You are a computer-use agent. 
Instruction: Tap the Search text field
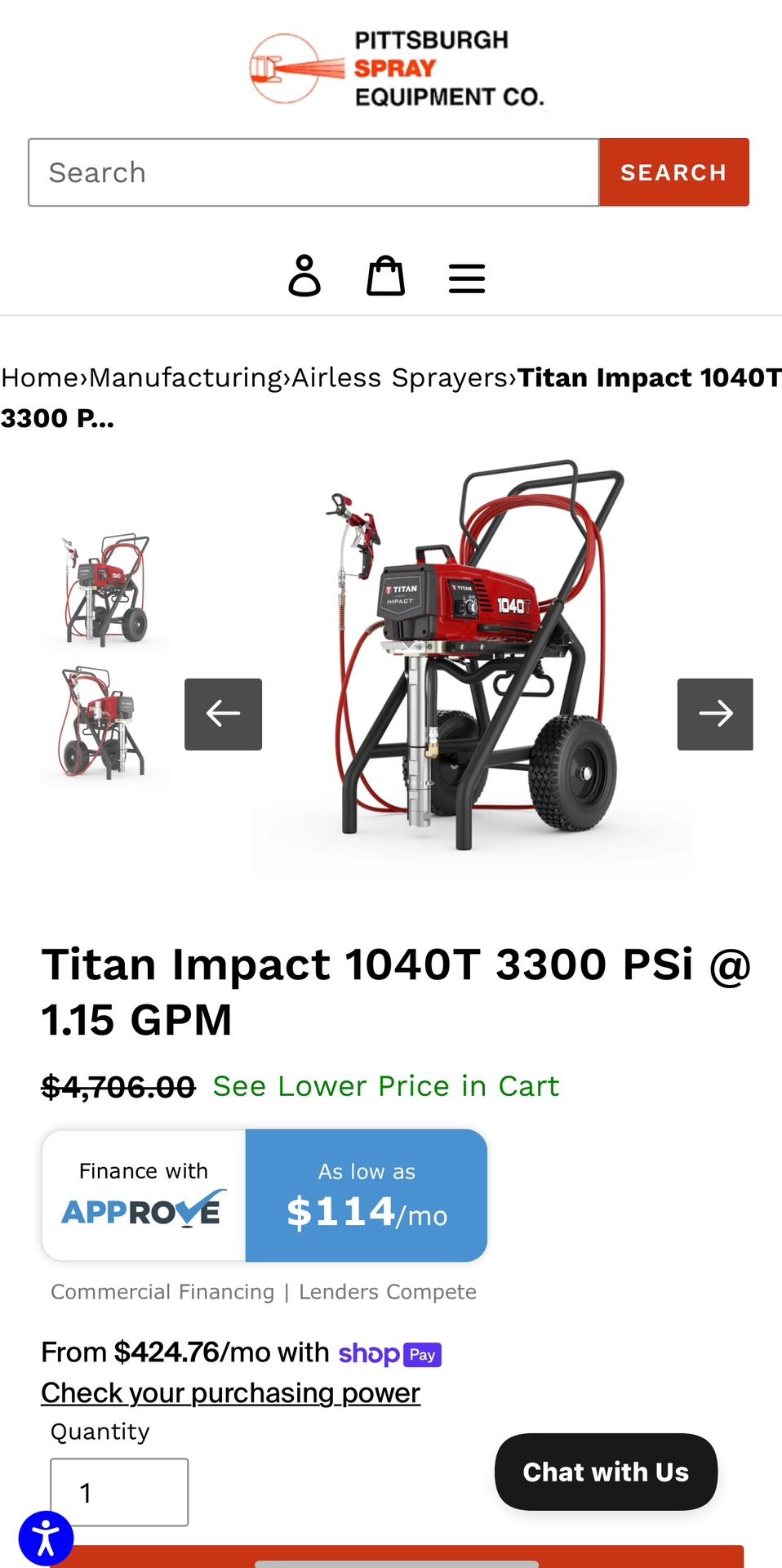pyautogui.click(x=313, y=172)
